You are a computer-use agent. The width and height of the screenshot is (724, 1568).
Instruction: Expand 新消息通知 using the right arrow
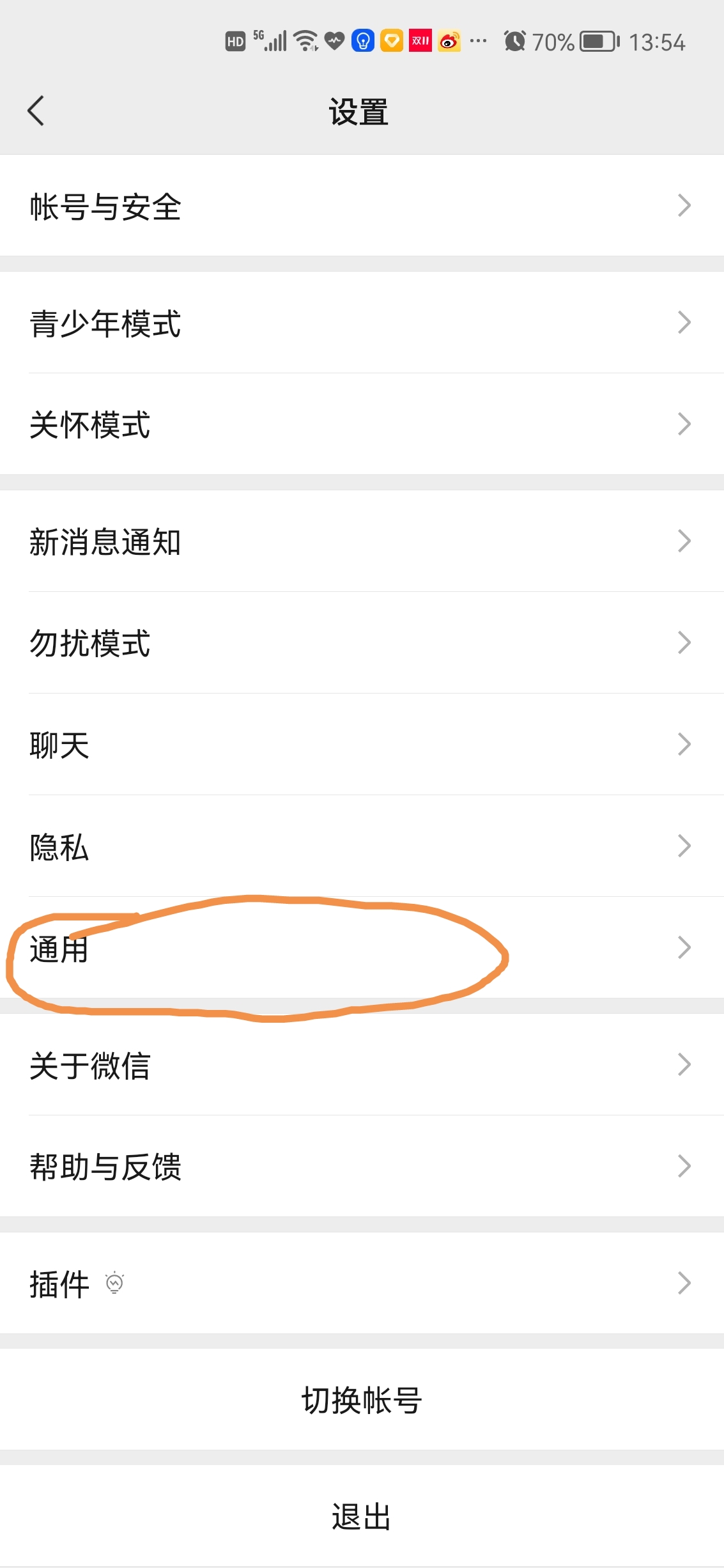click(x=685, y=541)
